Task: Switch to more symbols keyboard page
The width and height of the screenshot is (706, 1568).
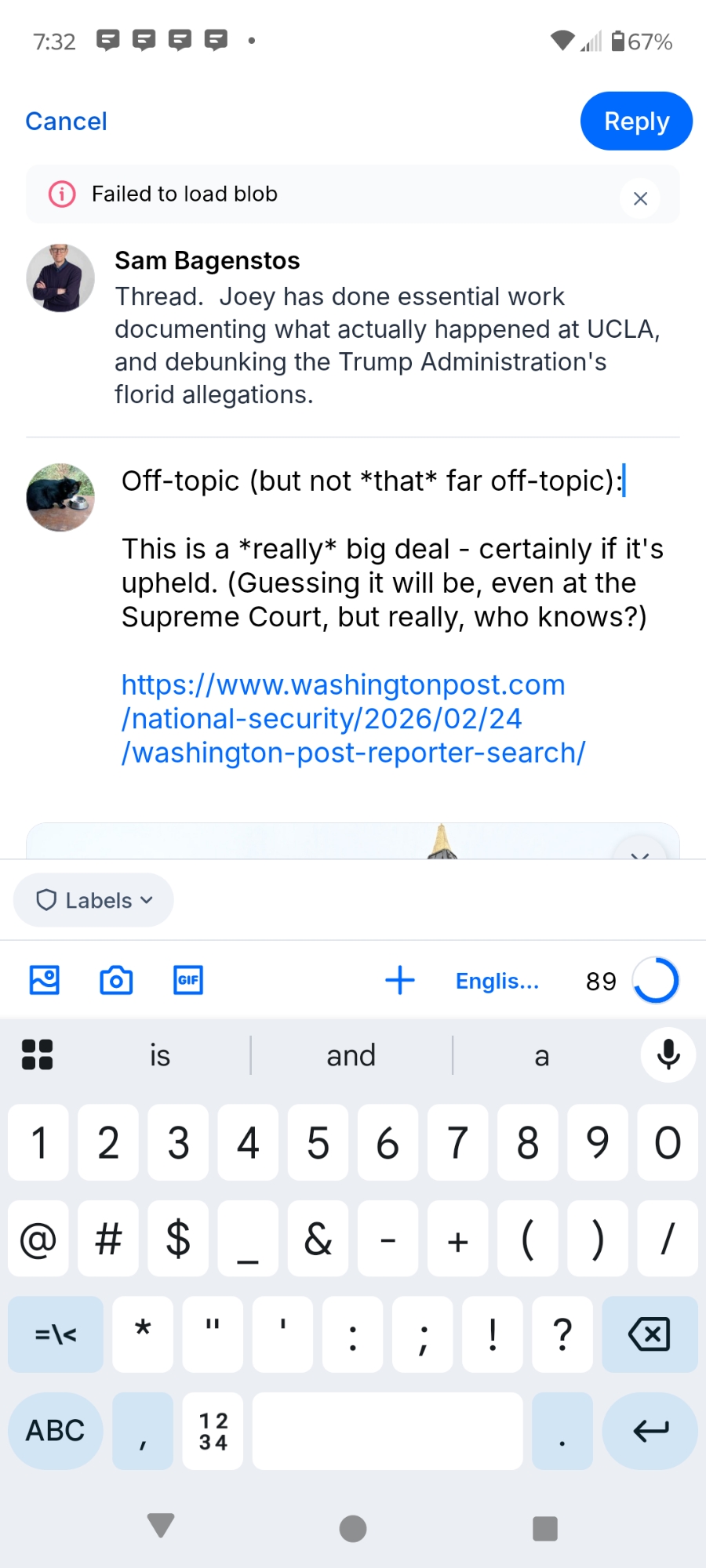Action: [x=56, y=1334]
